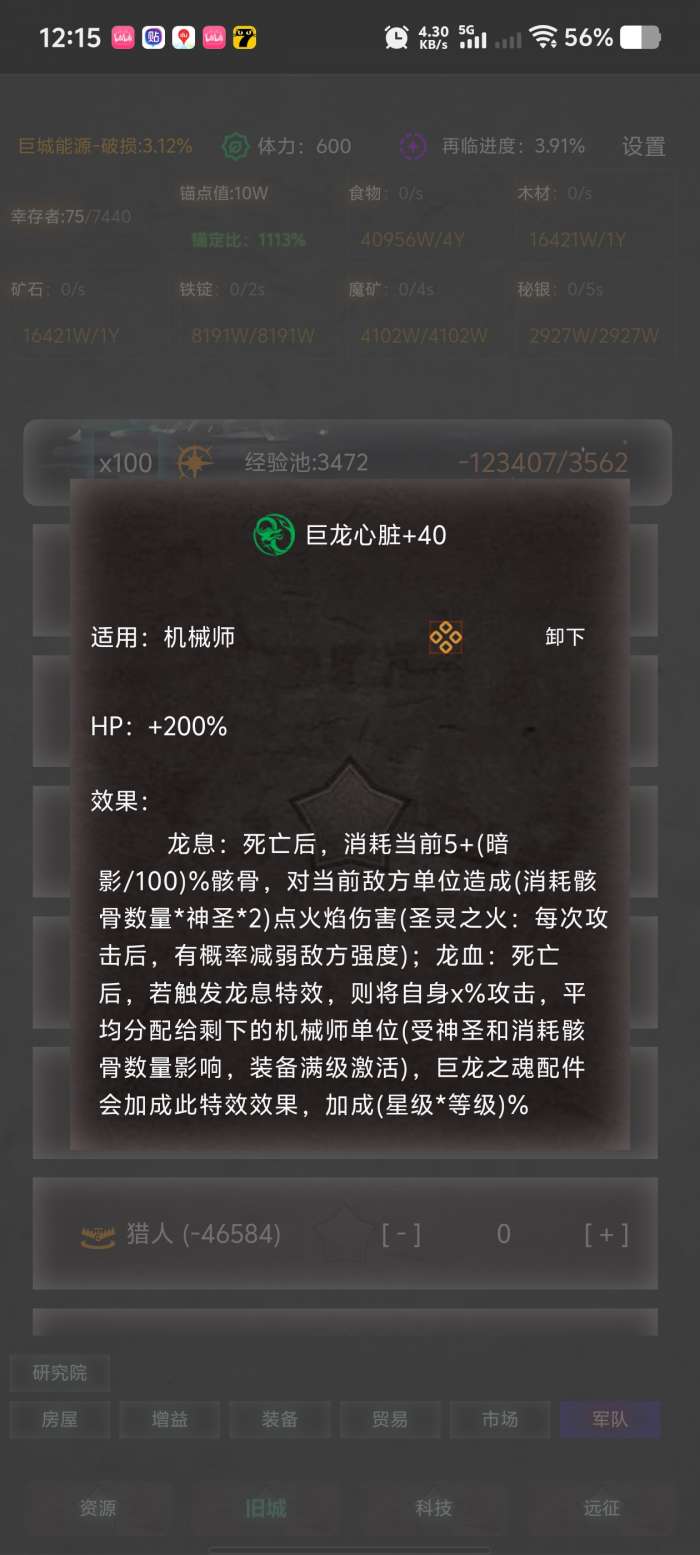This screenshot has width=700, height=1555.
Task: Switch to the 市场 tab
Action: 500,1419
